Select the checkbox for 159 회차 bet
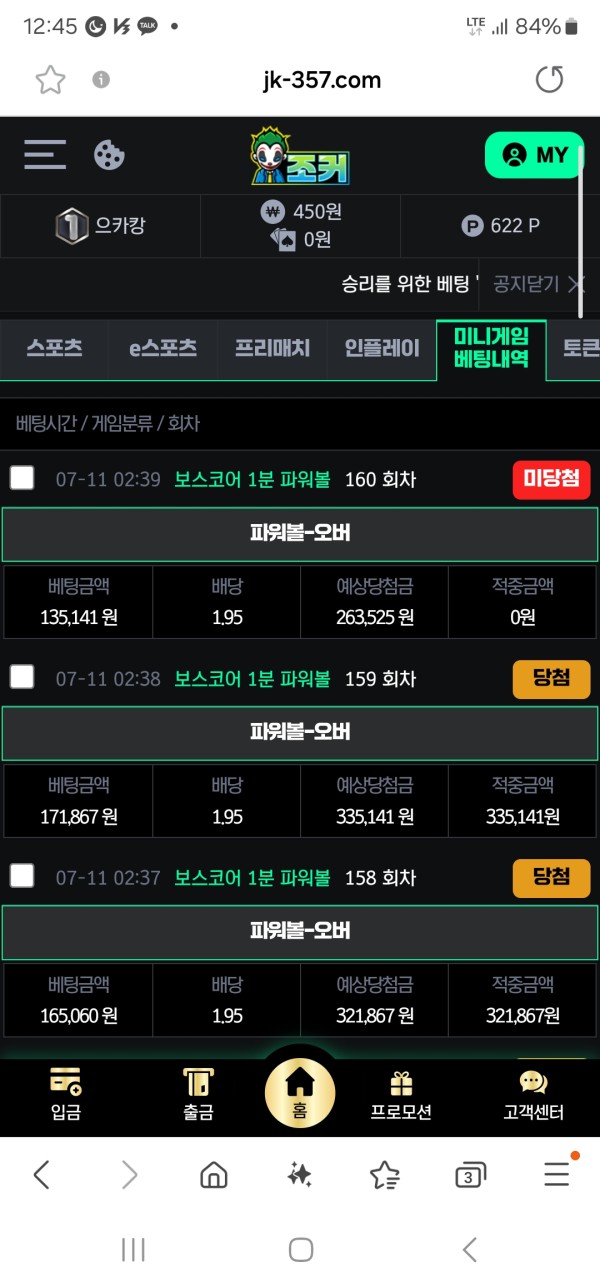Viewport: 600px width, 1287px height. coord(22,677)
